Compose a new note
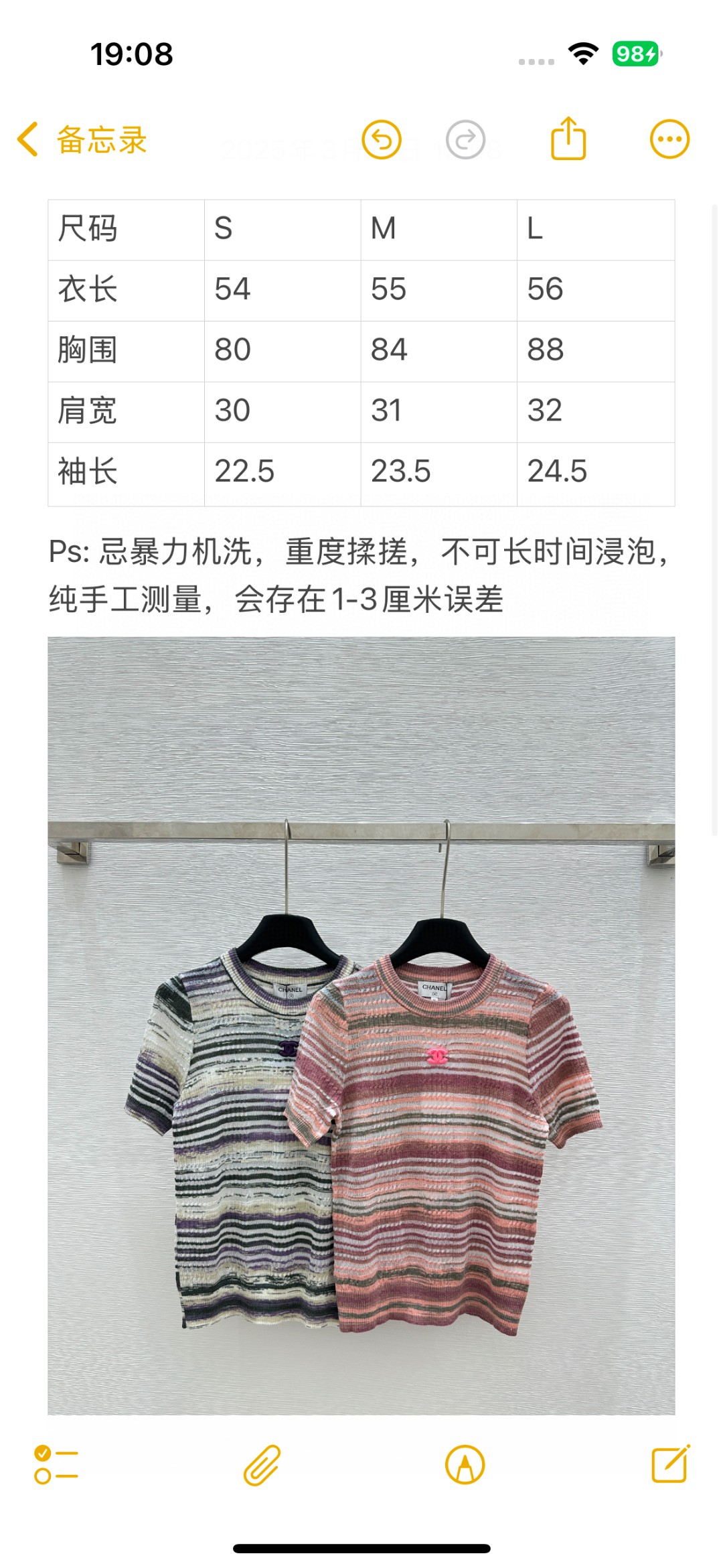 [671, 1464]
